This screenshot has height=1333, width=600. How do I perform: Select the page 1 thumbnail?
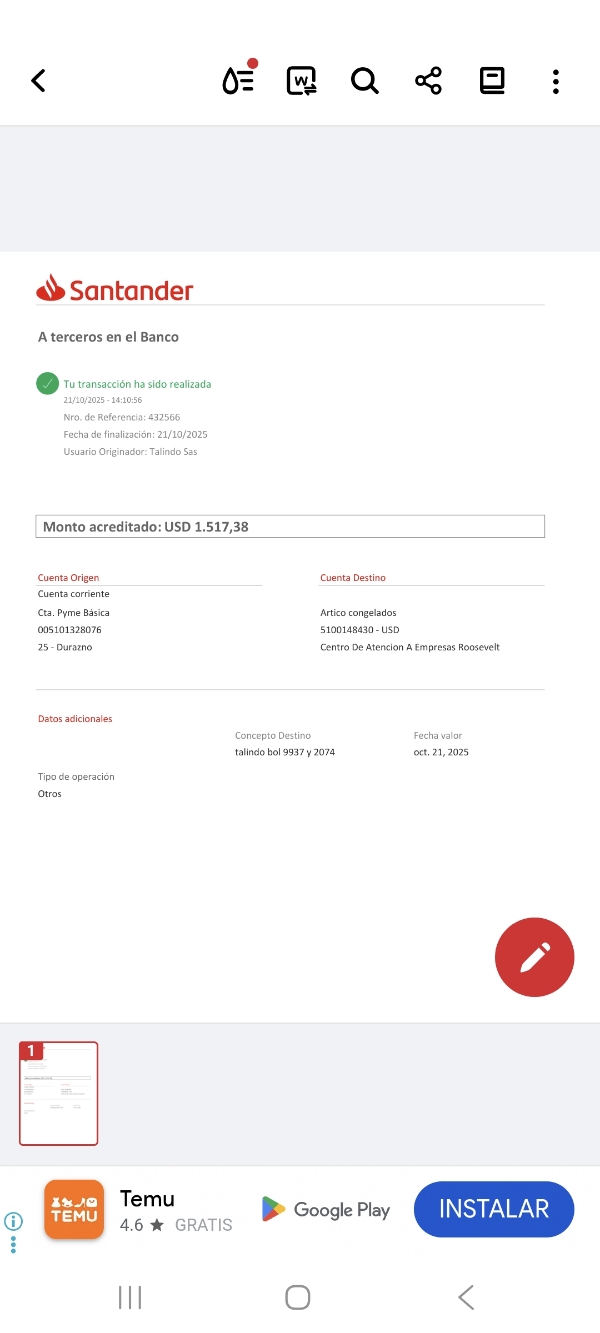[59, 1093]
